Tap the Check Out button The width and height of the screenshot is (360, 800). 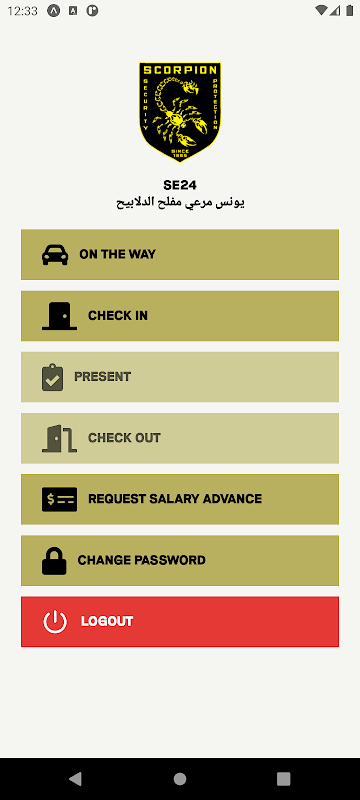tap(179, 438)
